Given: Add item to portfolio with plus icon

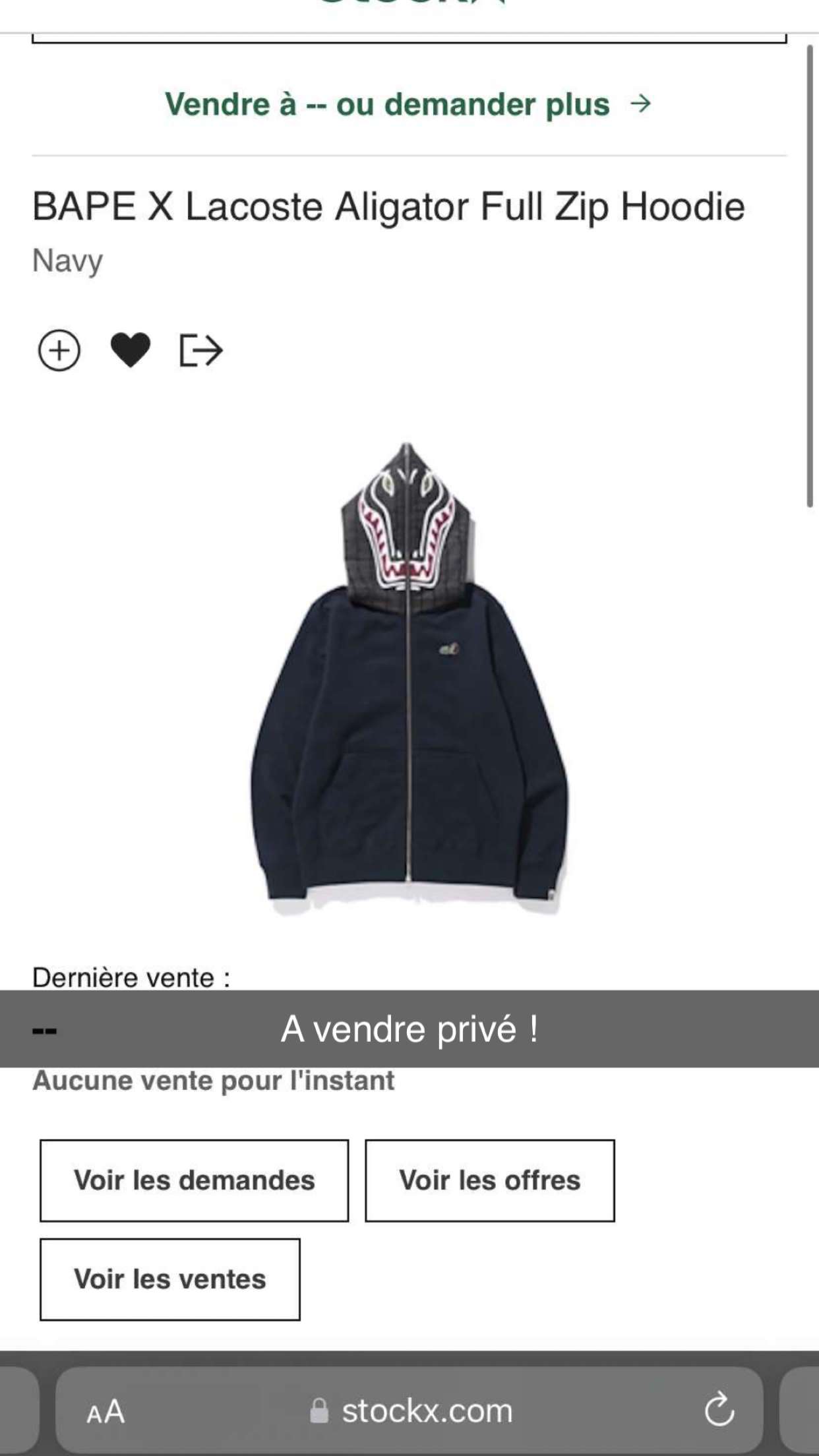Looking at the screenshot, I should (59, 350).
